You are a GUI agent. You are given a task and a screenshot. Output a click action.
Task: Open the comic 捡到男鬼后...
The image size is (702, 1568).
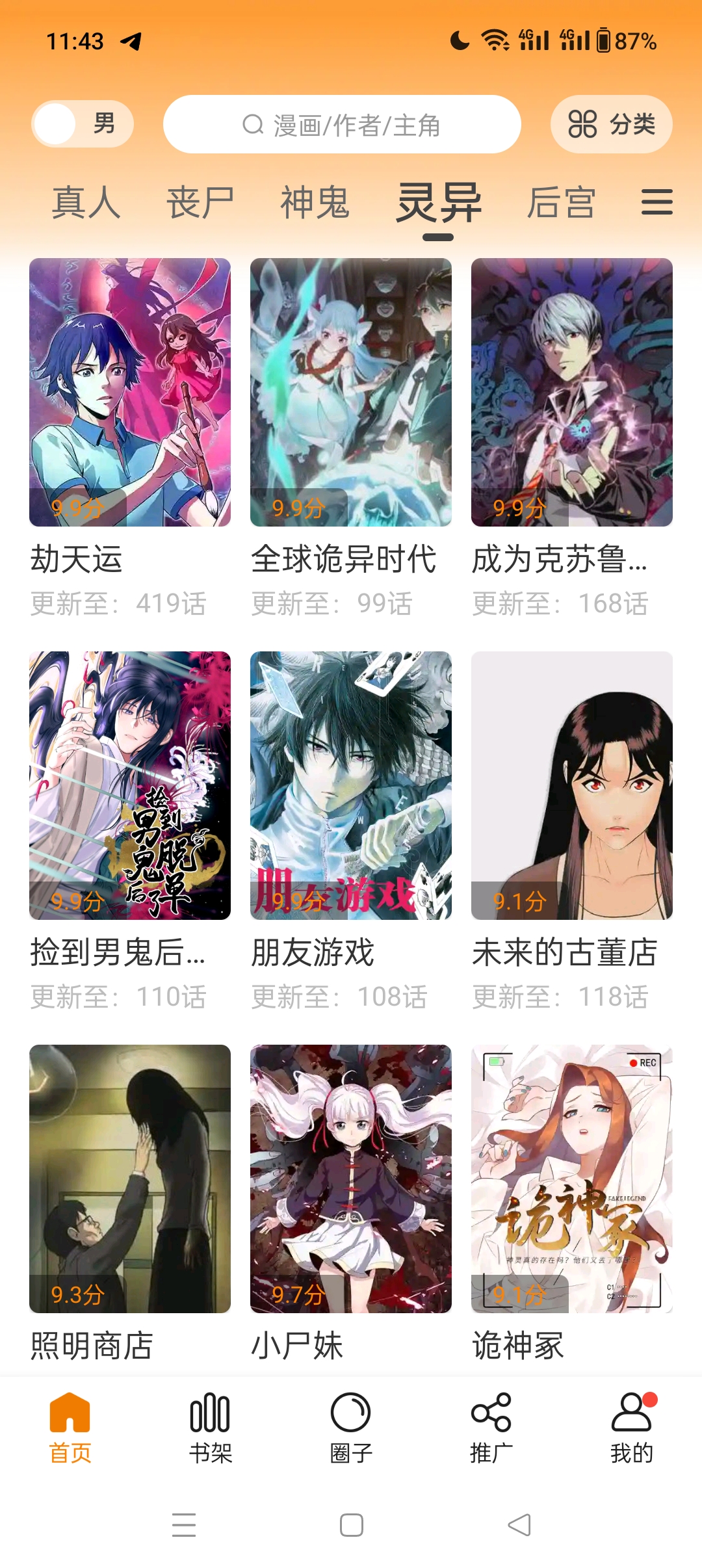[130, 785]
